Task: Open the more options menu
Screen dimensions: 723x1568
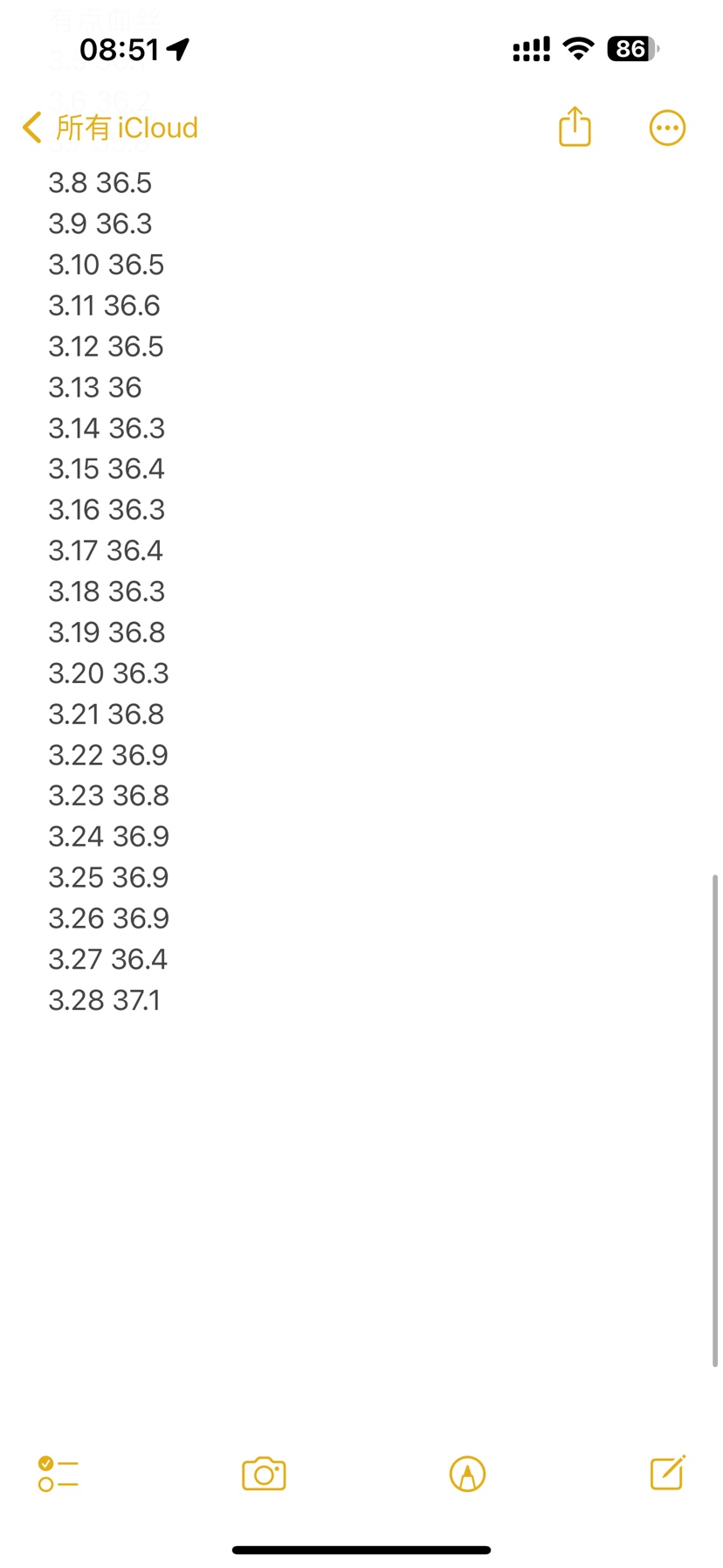Action: 667,128
